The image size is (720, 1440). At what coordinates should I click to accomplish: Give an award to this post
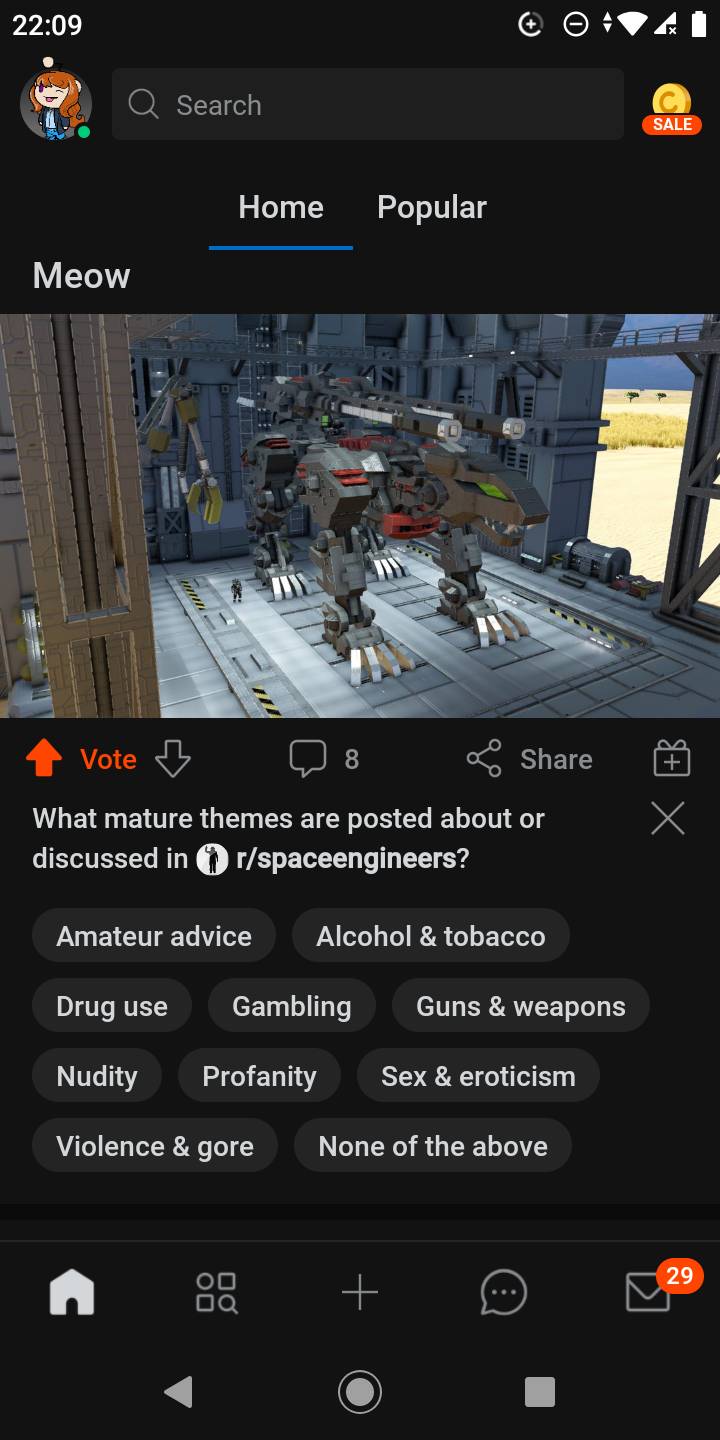671,759
